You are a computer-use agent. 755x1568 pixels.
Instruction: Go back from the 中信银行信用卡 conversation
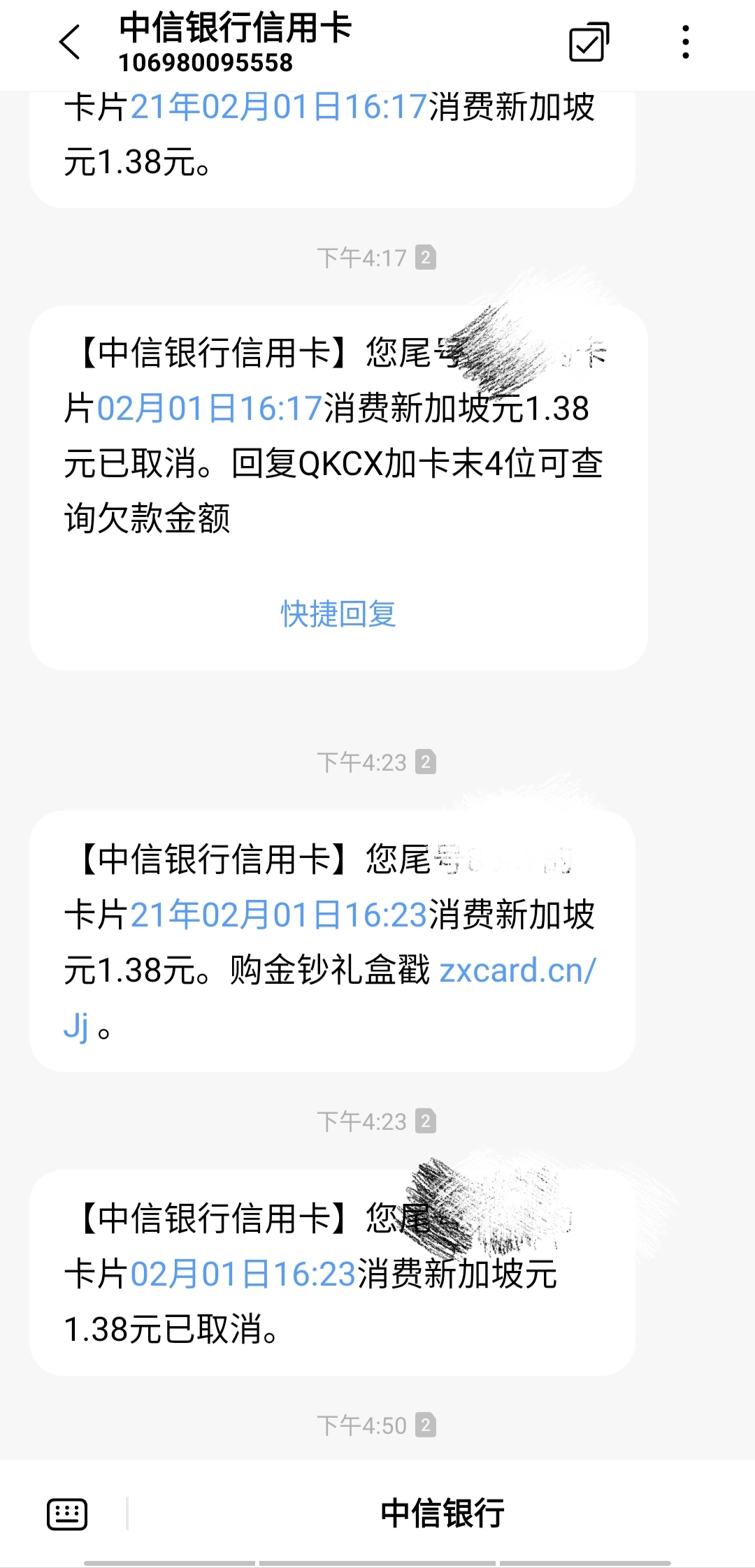[70, 43]
